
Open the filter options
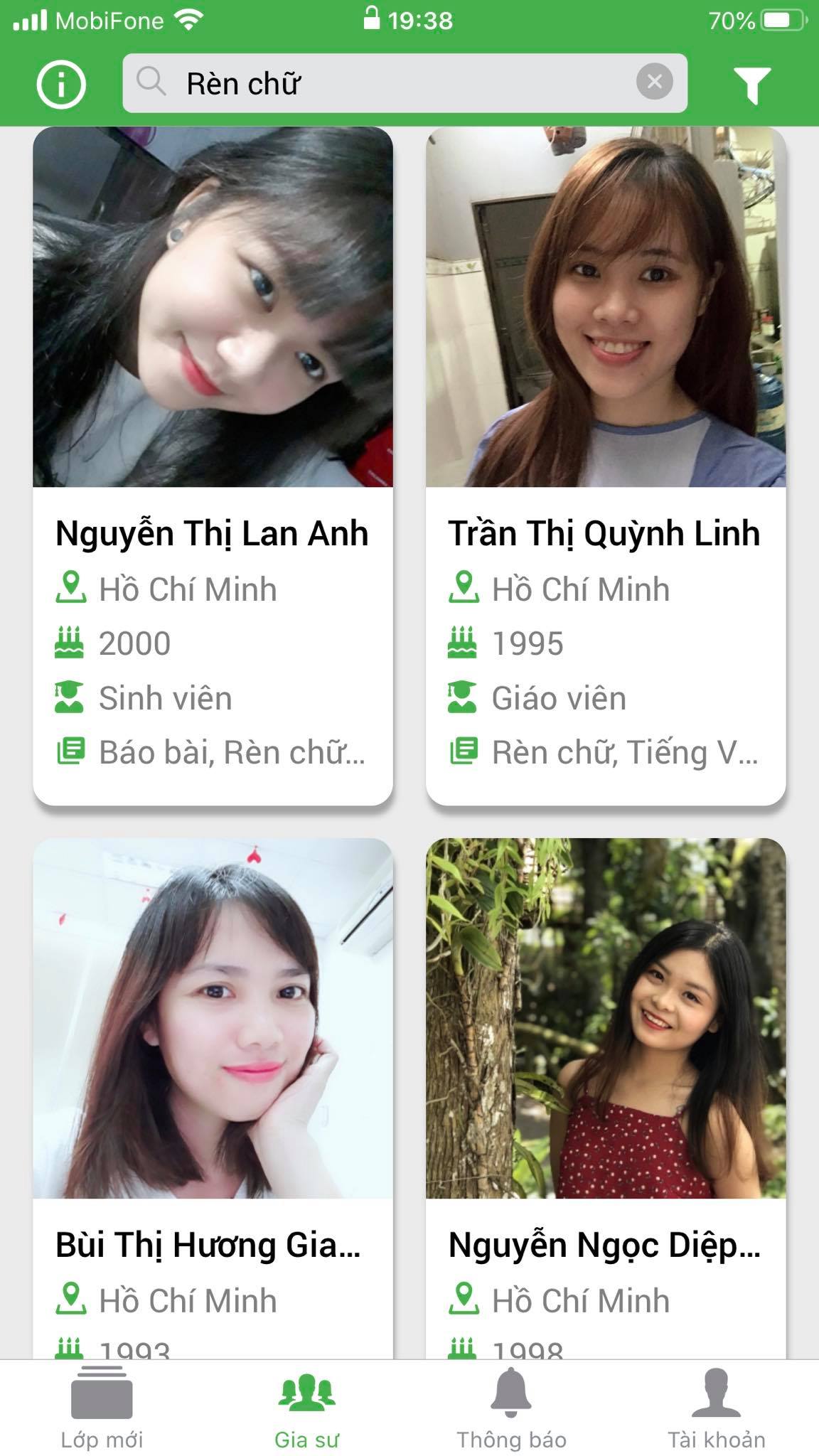751,85
